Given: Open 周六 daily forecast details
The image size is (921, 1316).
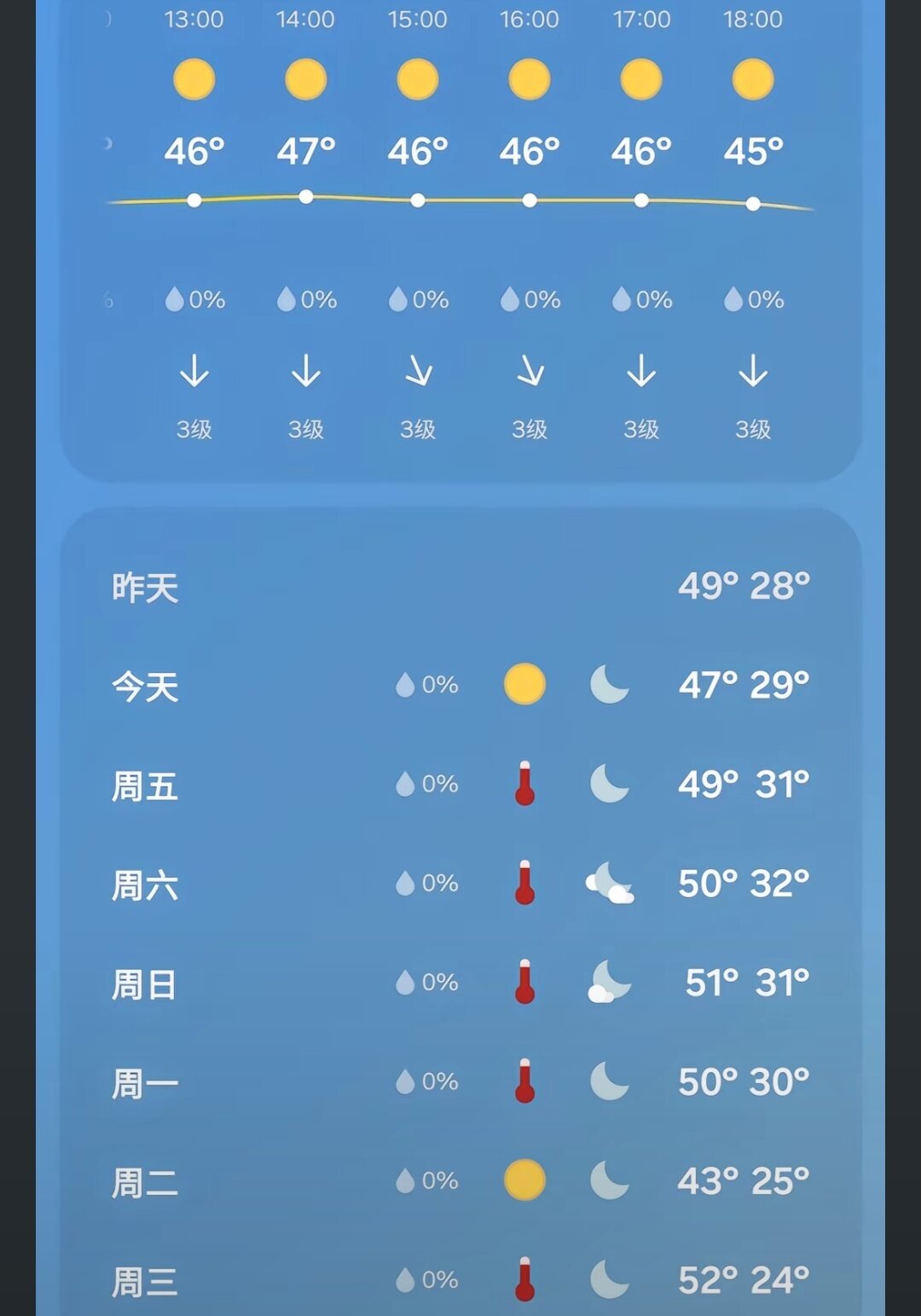Looking at the screenshot, I should (460, 884).
